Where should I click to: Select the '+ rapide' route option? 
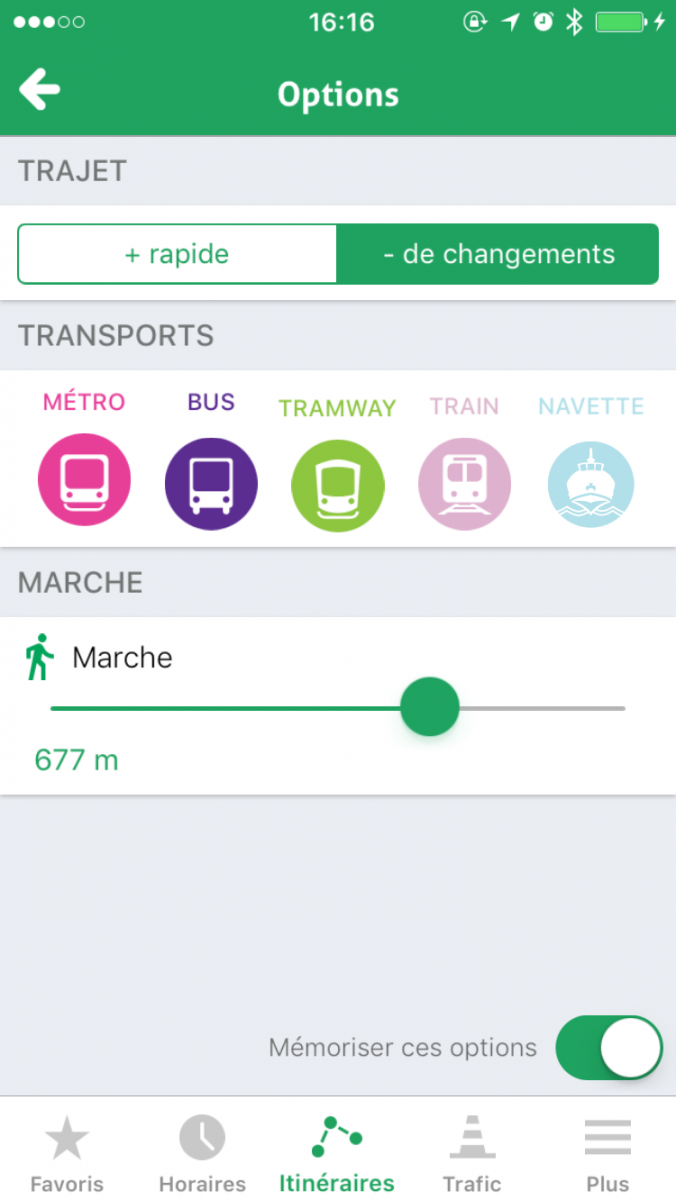point(177,254)
